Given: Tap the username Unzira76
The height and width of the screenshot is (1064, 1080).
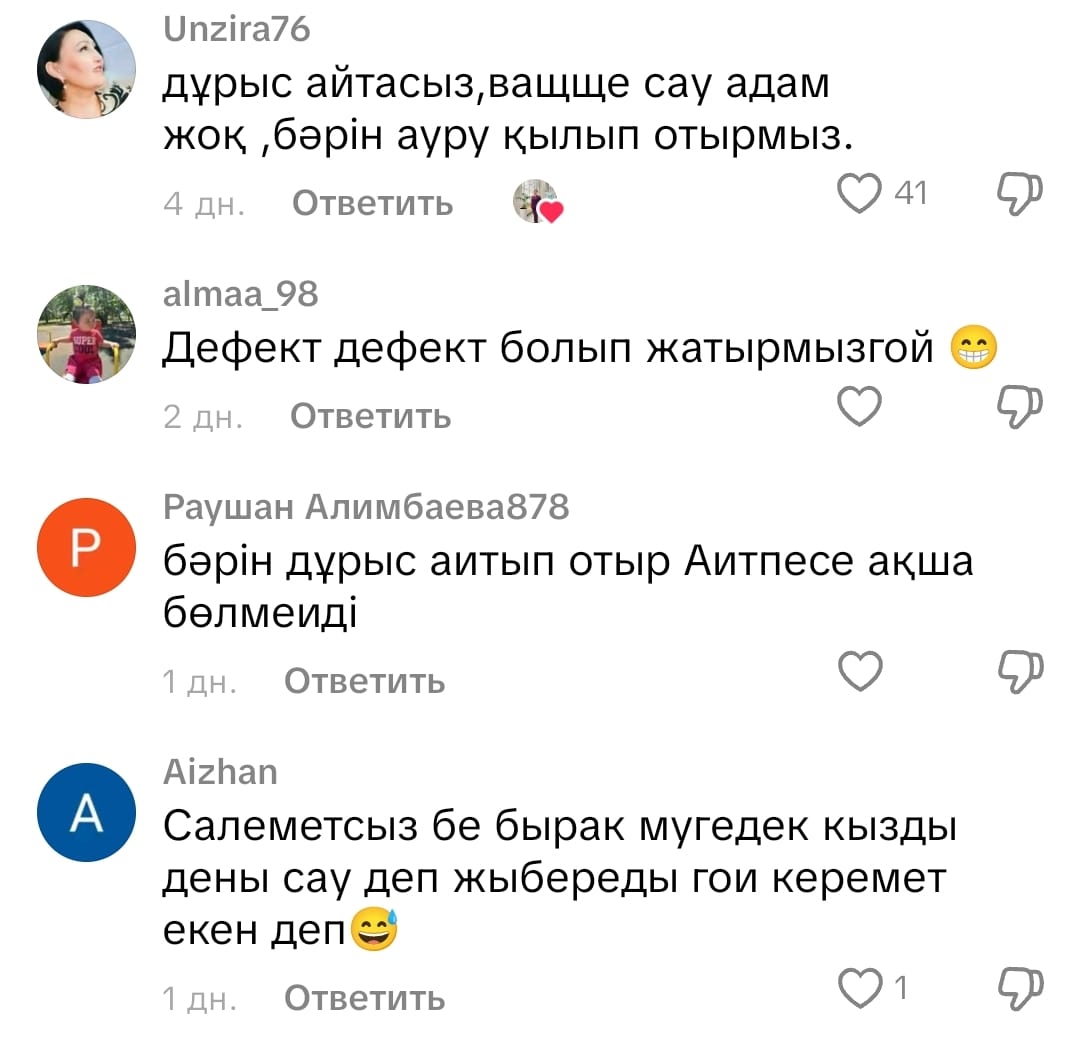Looking at the screenshot, I should (236, 30).
